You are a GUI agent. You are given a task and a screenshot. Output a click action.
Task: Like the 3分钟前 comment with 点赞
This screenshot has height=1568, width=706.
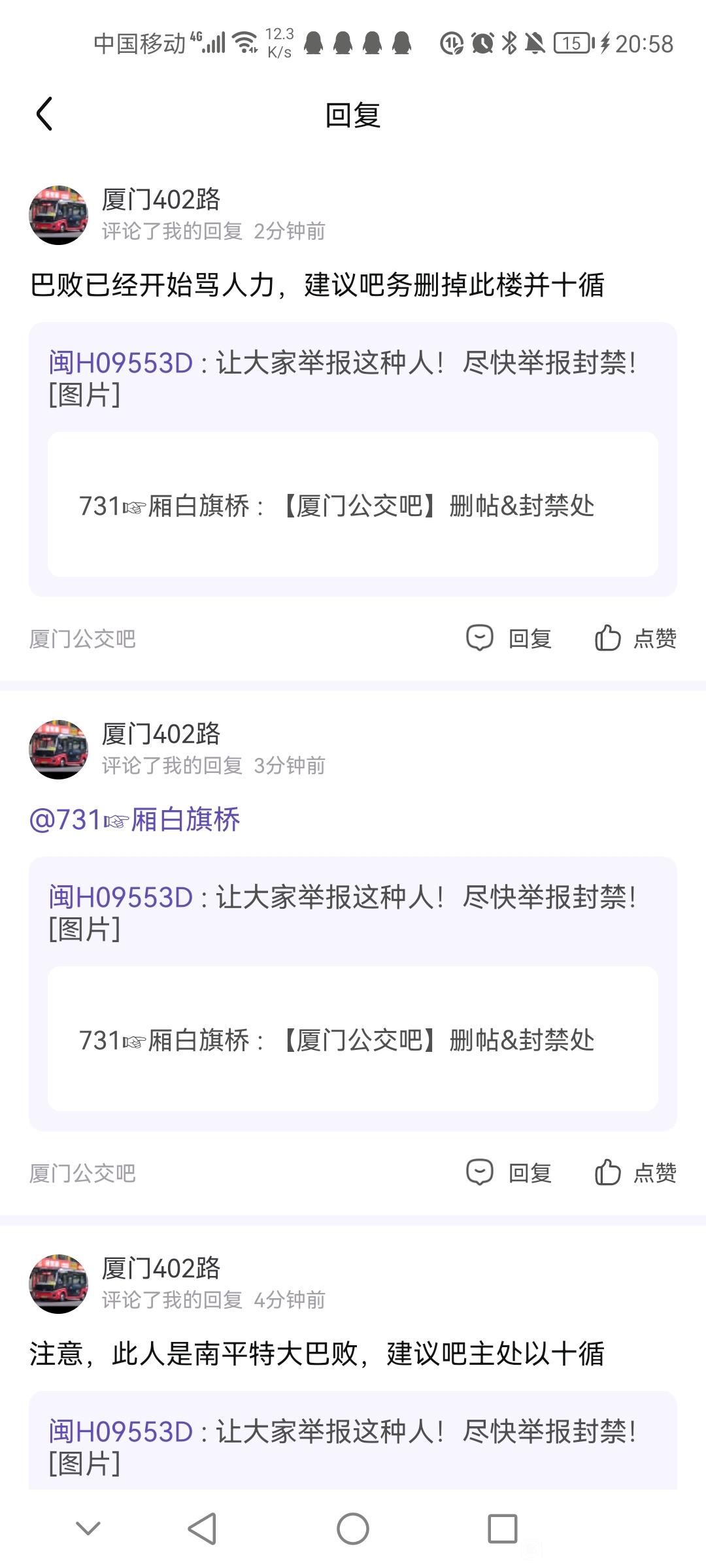(635, 1173)
